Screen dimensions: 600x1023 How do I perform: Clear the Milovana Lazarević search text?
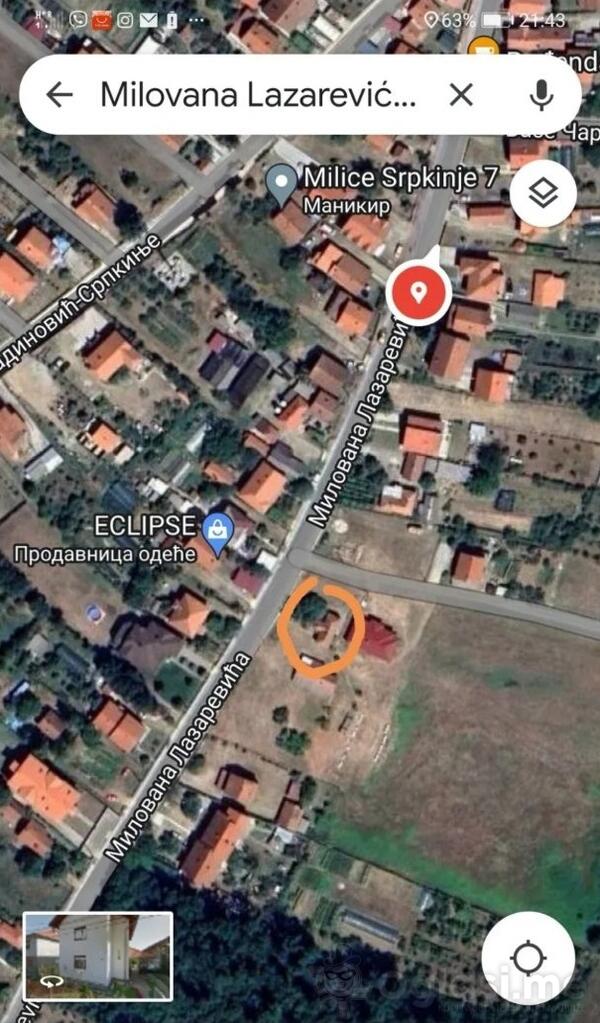pyautogui.click(x=460, y=95)
